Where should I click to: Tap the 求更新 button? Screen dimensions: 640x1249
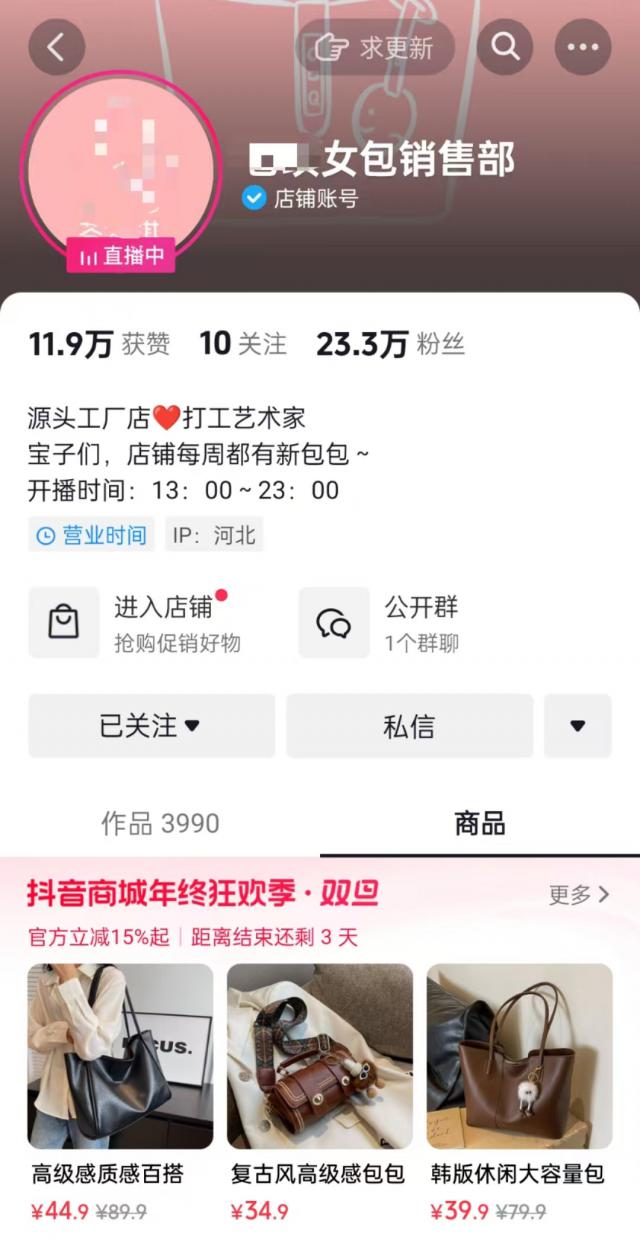point(375,47)
